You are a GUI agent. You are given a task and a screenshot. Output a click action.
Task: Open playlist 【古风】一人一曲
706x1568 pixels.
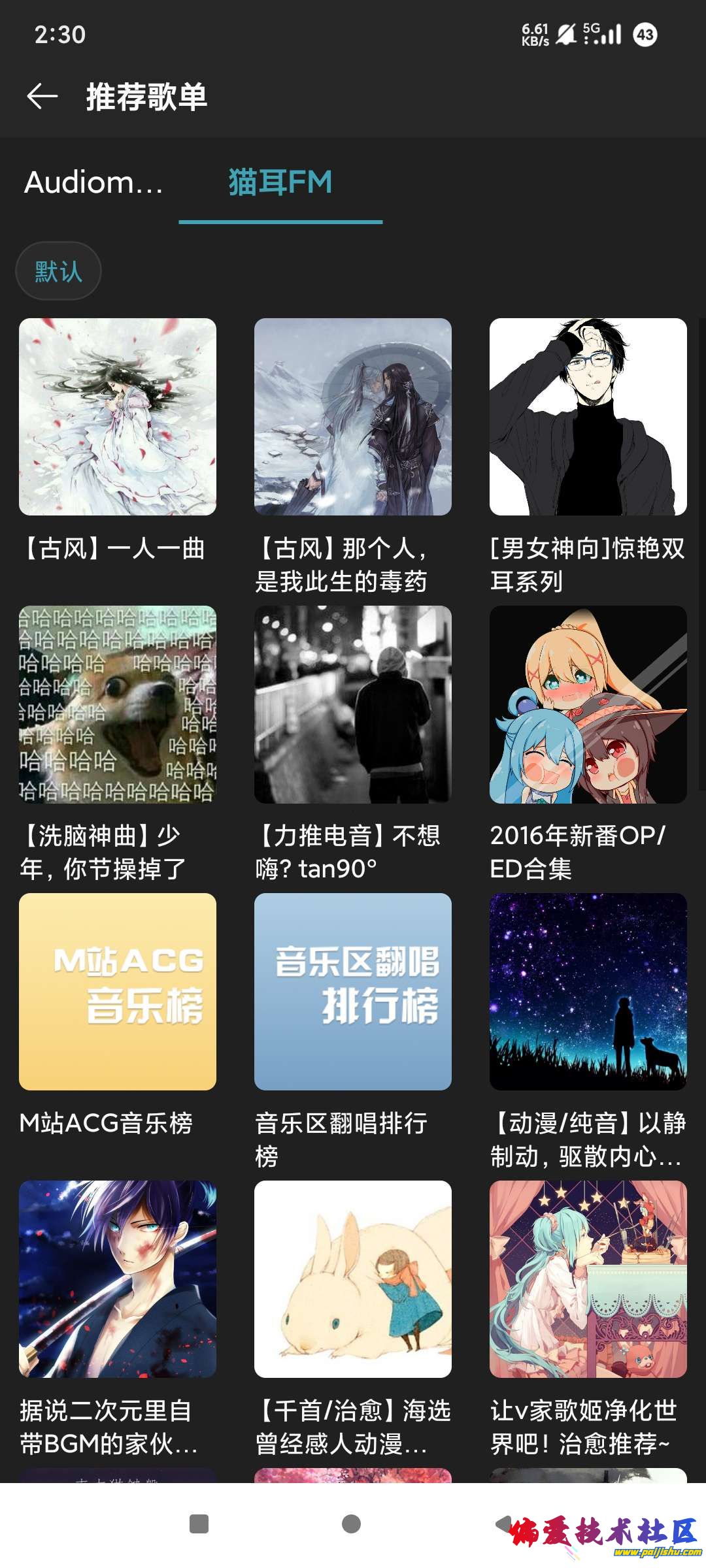click(118, 417)
